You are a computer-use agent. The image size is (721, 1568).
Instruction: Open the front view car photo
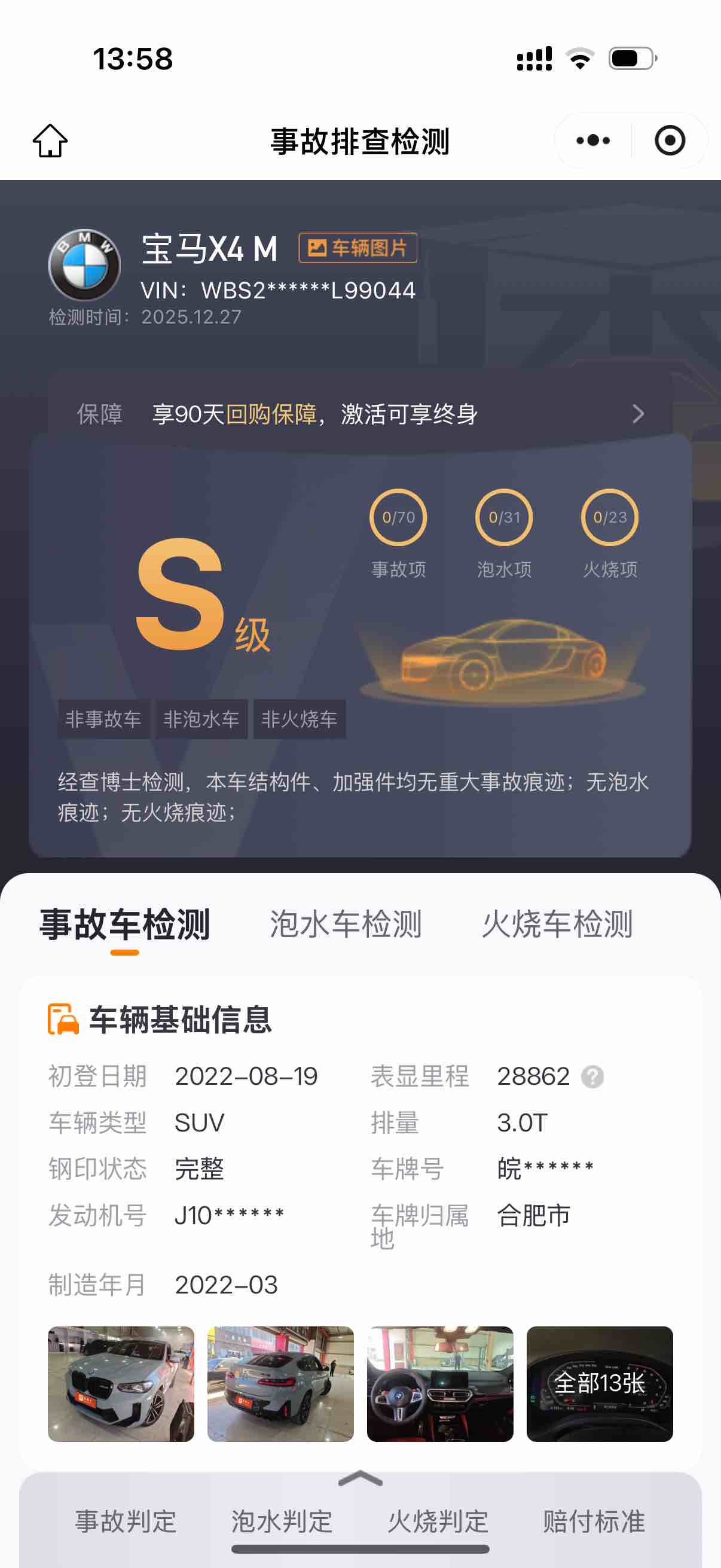pos(121,1383)
